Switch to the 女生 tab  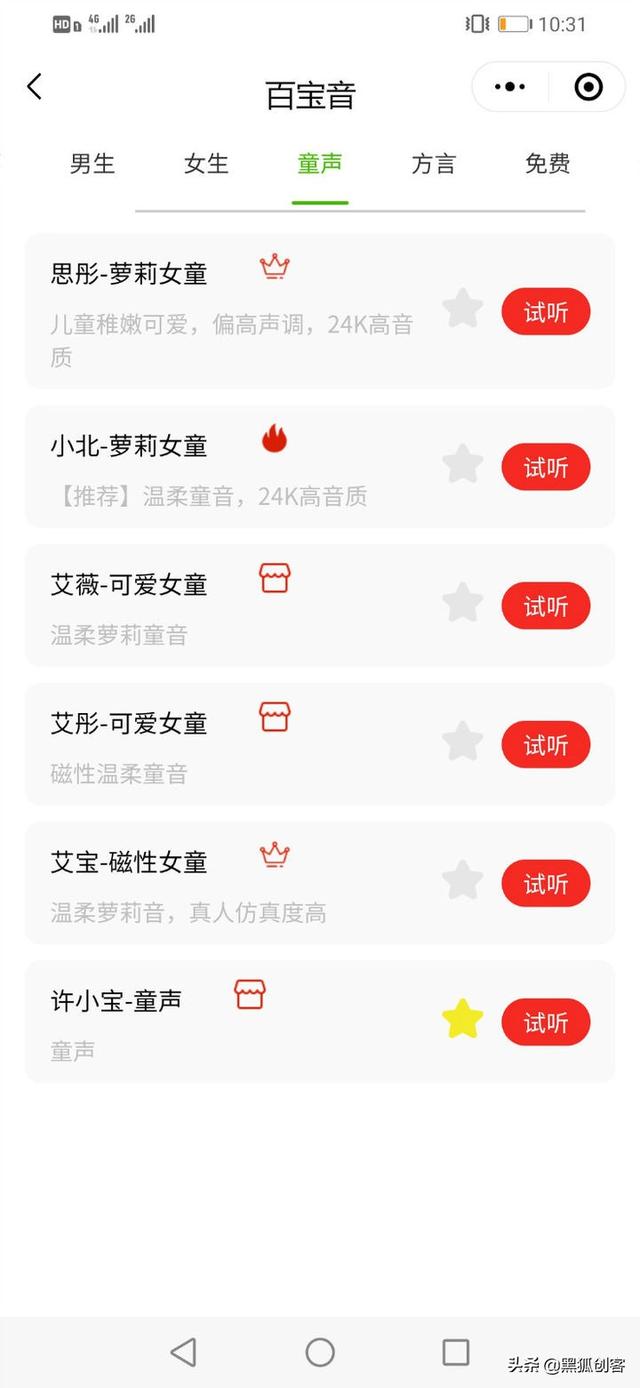(x=207, y=164)
